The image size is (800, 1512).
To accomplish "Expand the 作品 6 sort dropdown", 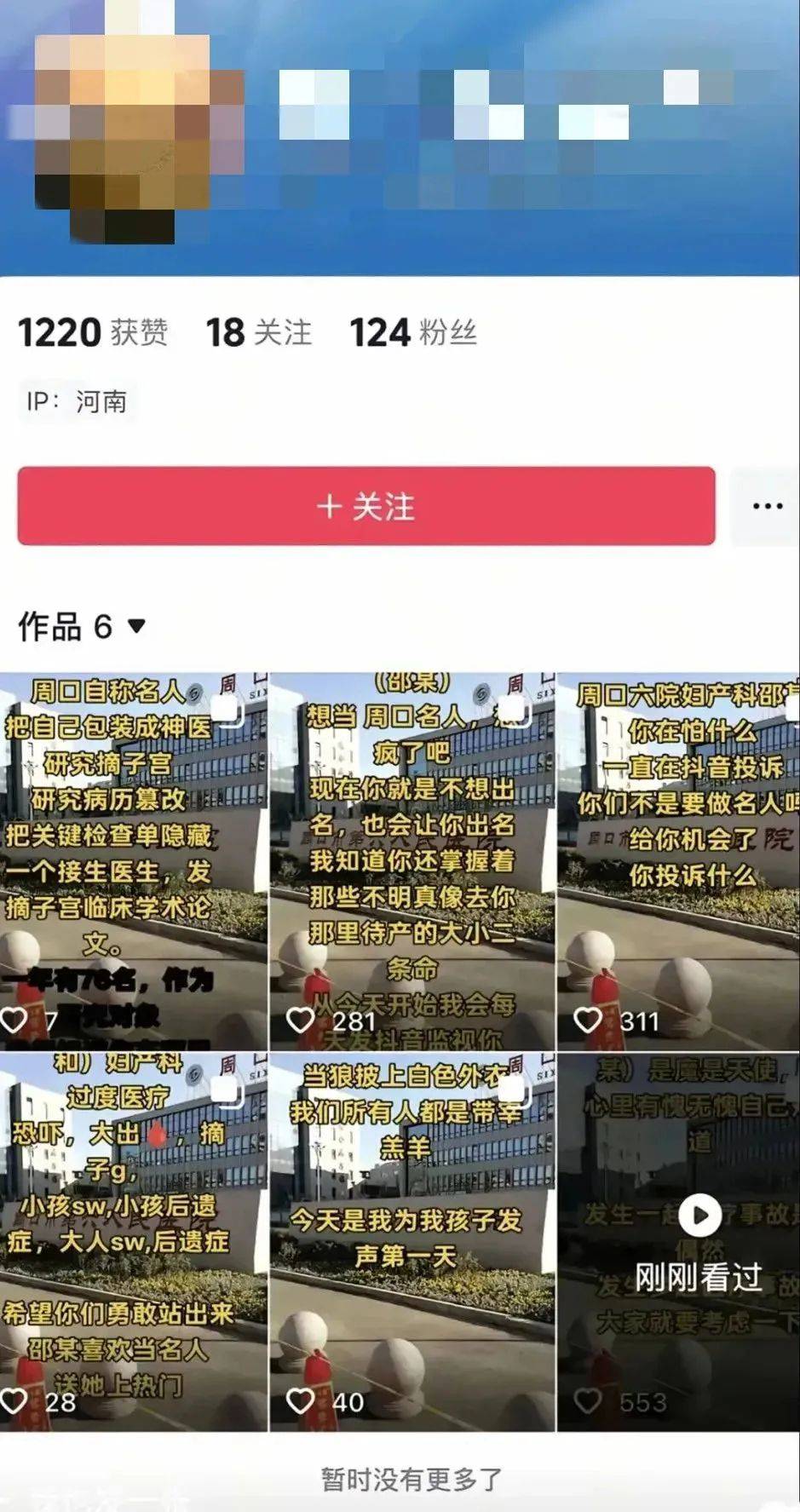I will 136,627.
